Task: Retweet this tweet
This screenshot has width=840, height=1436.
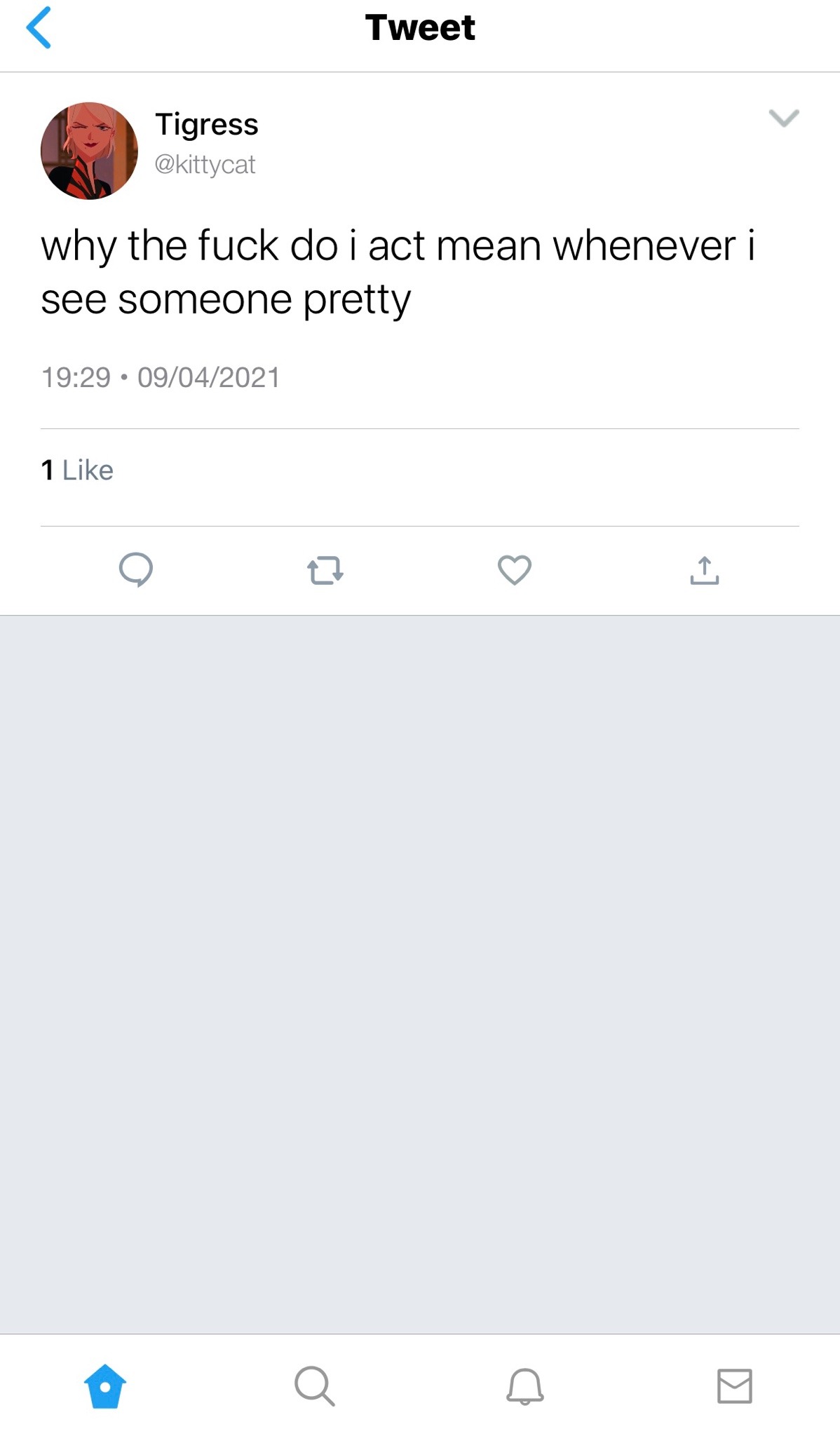Action: 325,570
